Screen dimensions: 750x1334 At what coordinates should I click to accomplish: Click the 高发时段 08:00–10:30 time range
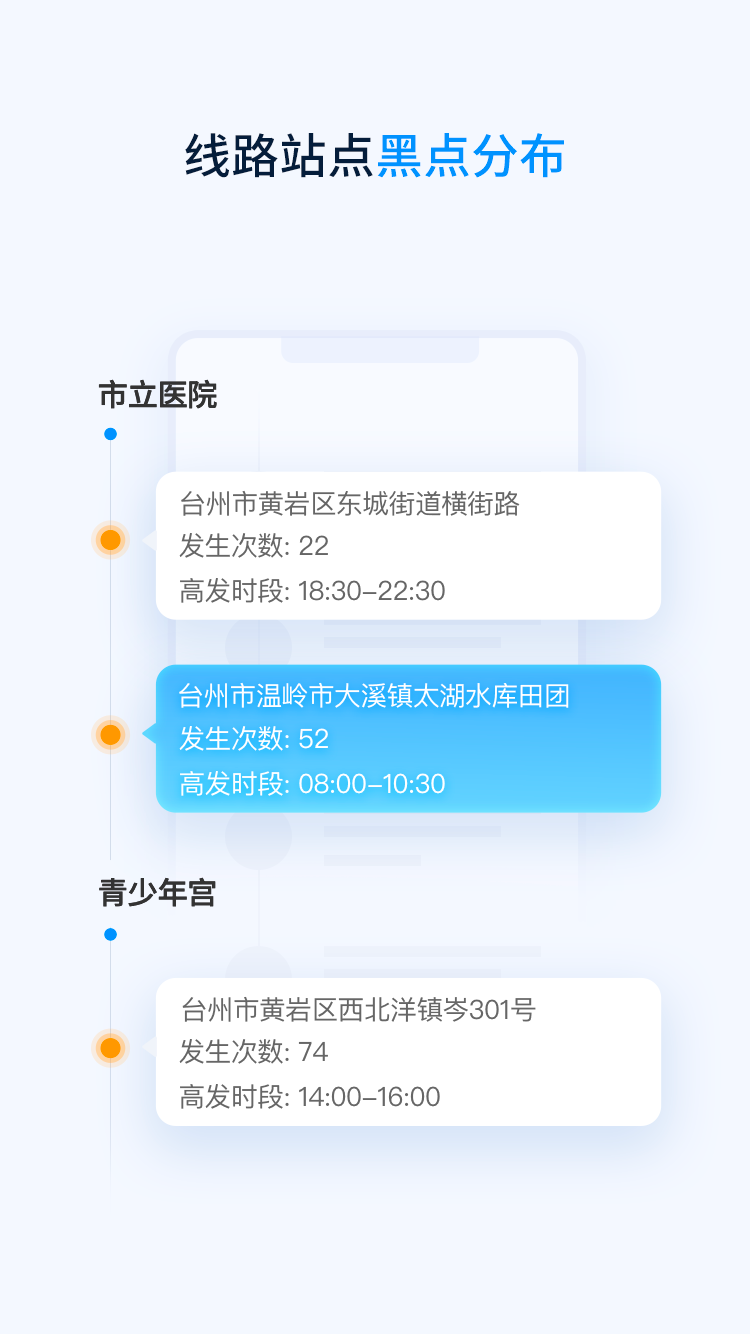point(312,785)
